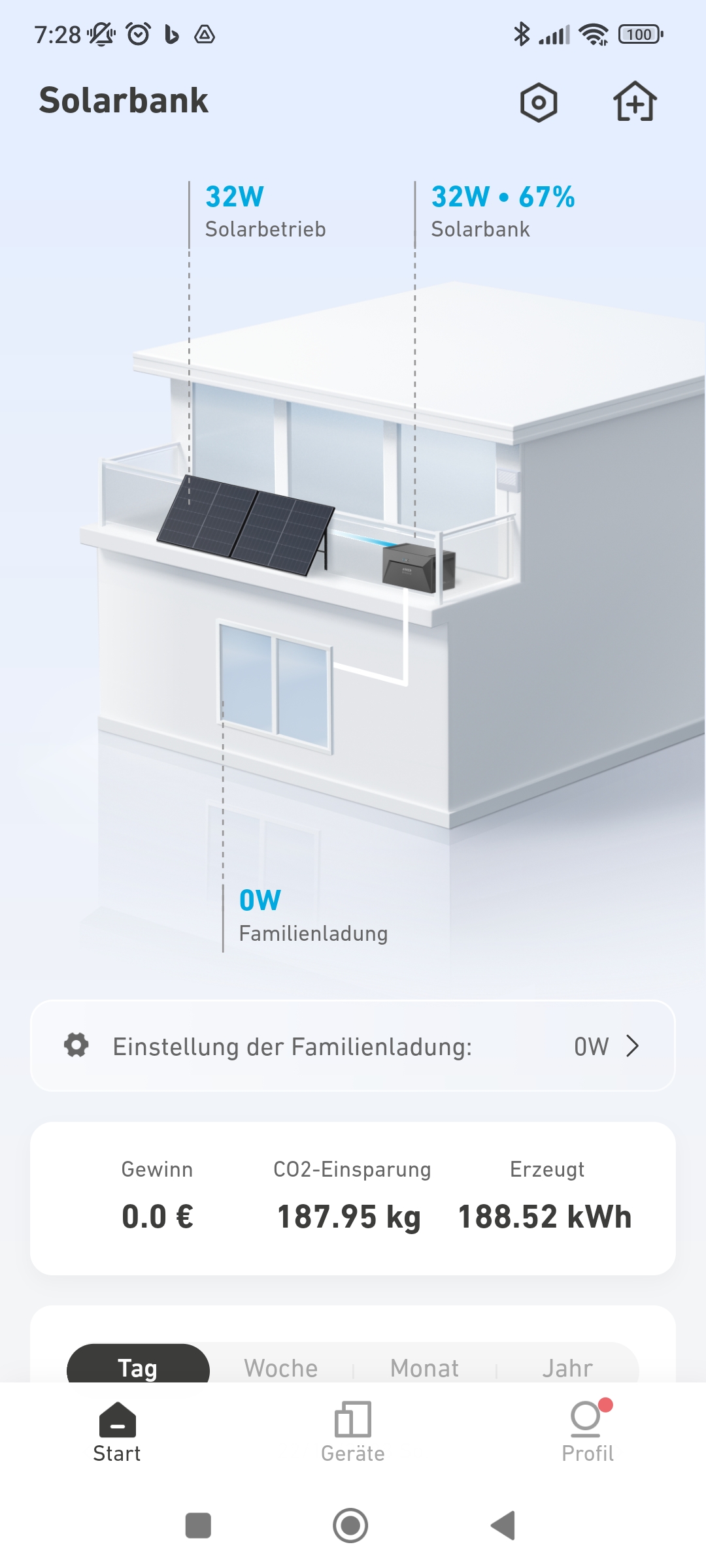Open the Geräte tab

click(x=353, y=1433)
